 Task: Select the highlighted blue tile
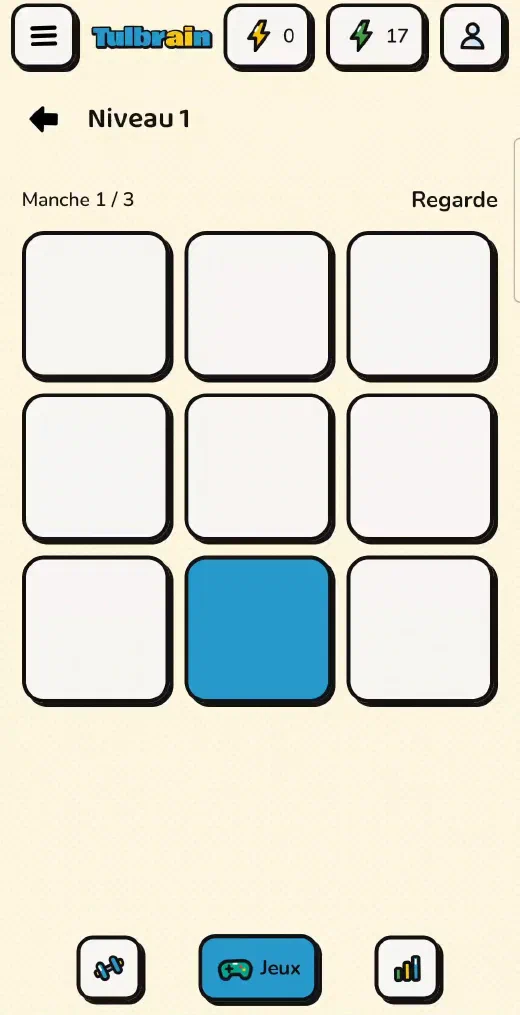tap(258, 629)
